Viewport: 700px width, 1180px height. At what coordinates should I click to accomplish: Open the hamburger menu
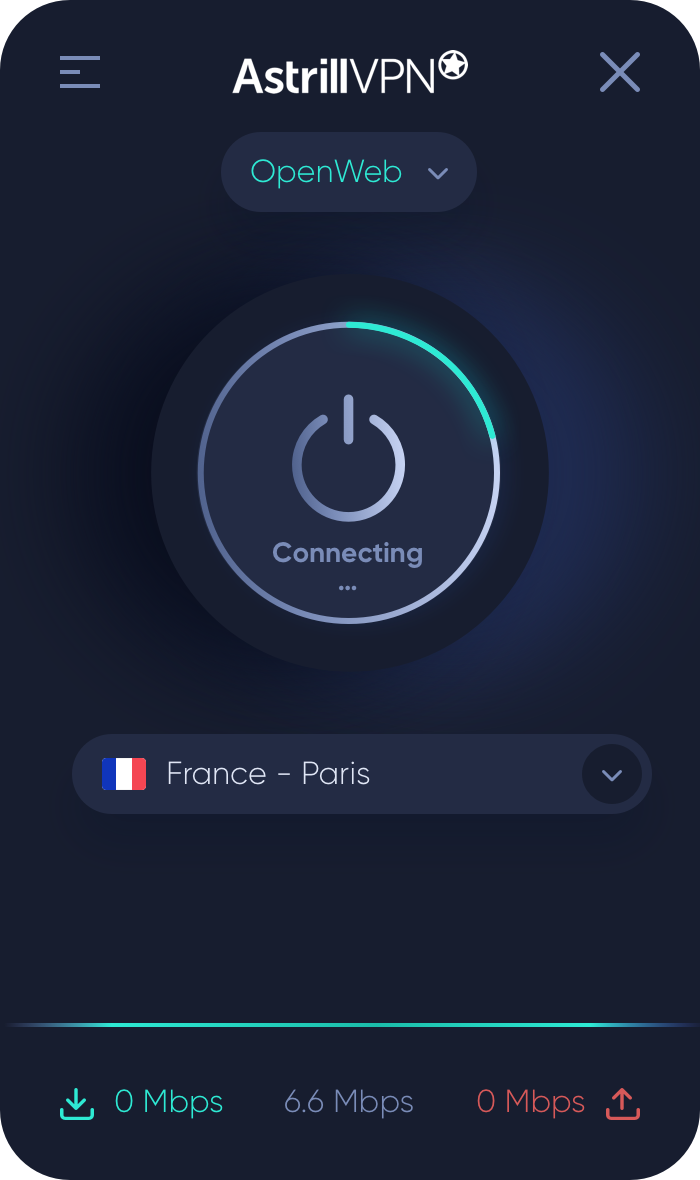pyautogui.click(x=80, y=72)
